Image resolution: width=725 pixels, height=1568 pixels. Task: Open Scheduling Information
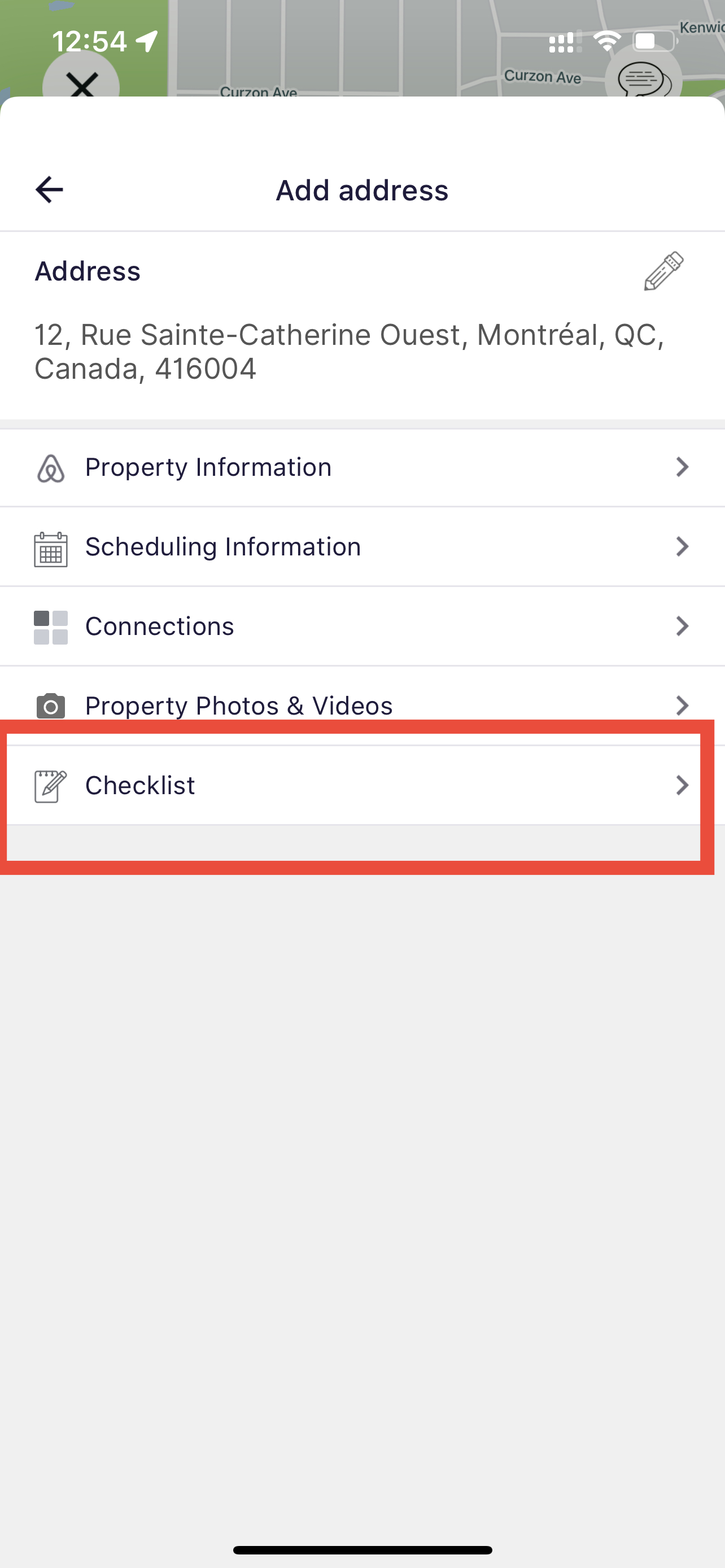(361, 546)
